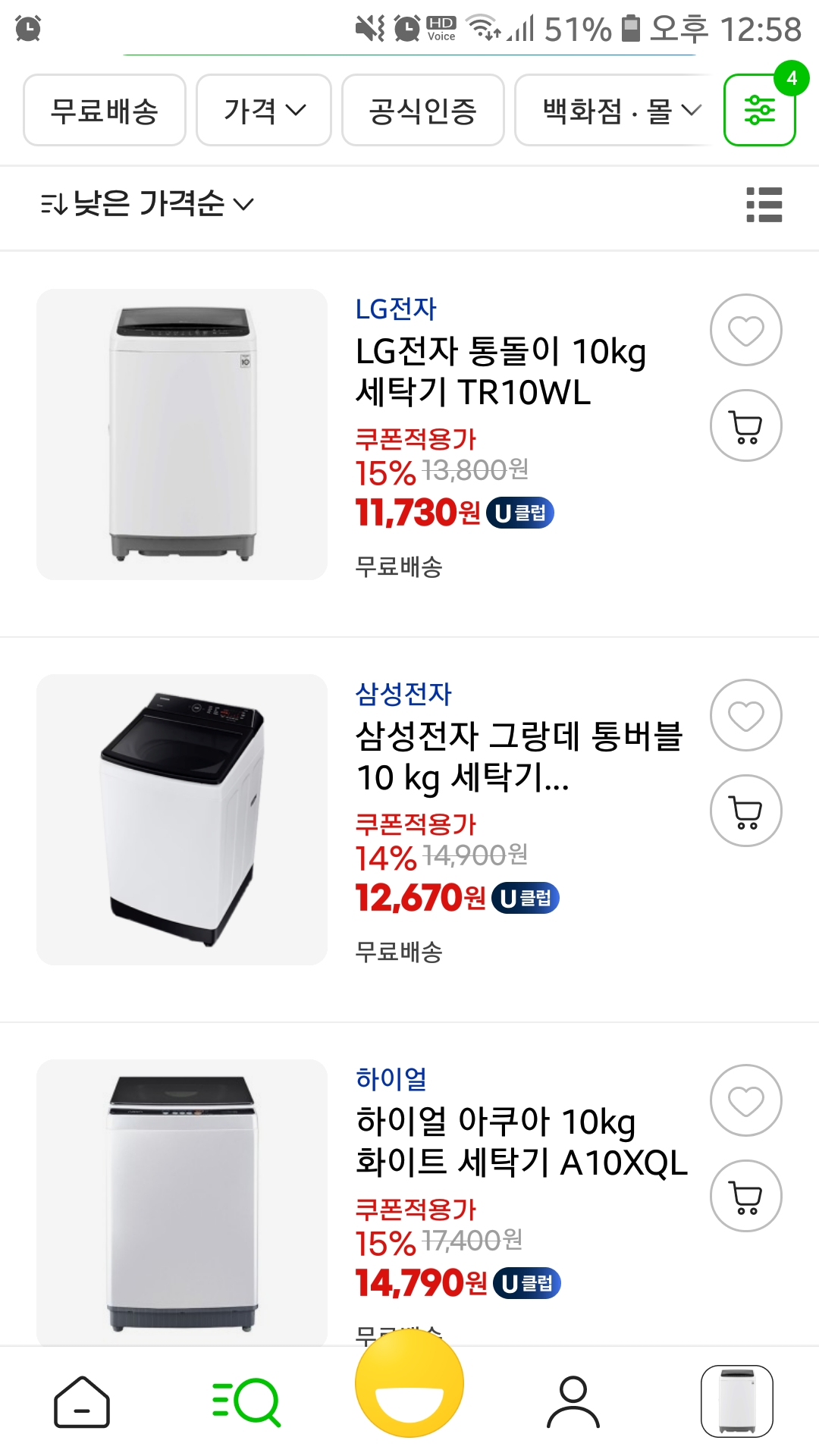
Task: Open the 하이얼 아쿠아 10kg A10XQL product
Action: click(x=522, y=1142)
